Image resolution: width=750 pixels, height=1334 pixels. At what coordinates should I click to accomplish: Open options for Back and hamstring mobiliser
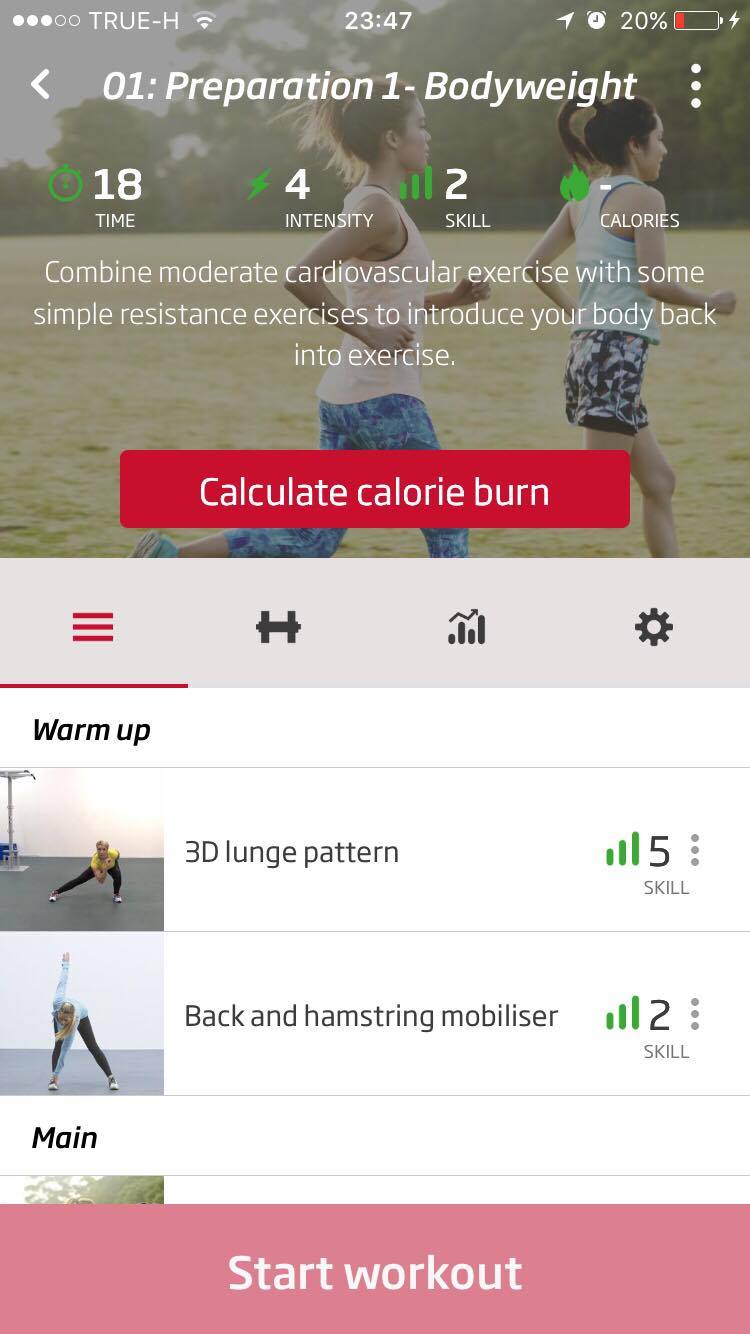(x=695, y=1014)
